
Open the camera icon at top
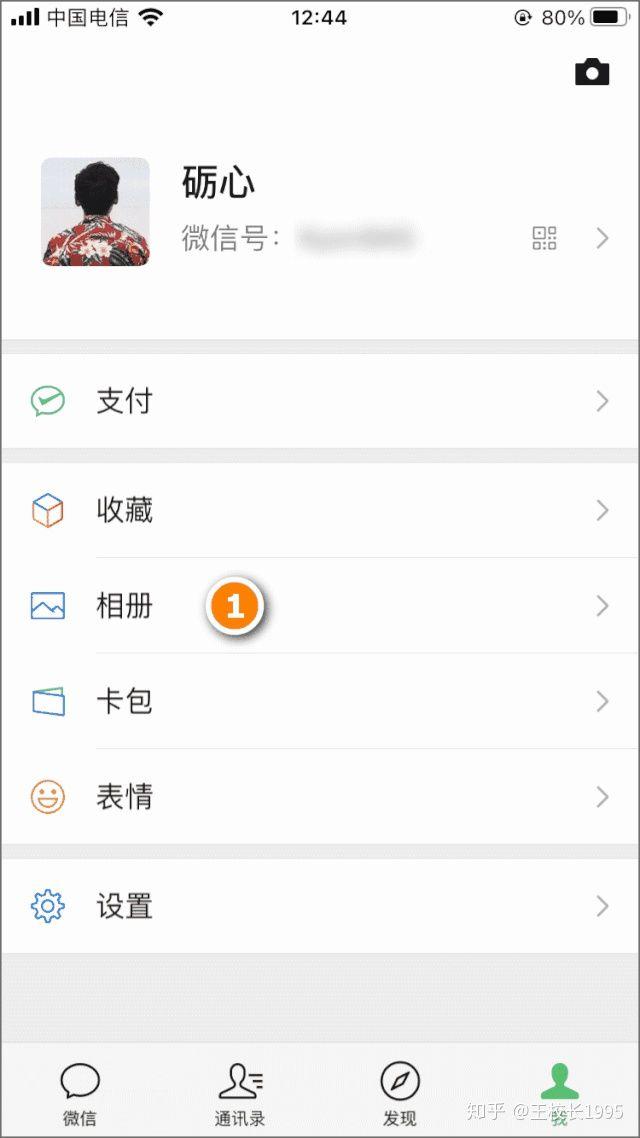coord(592,73)
